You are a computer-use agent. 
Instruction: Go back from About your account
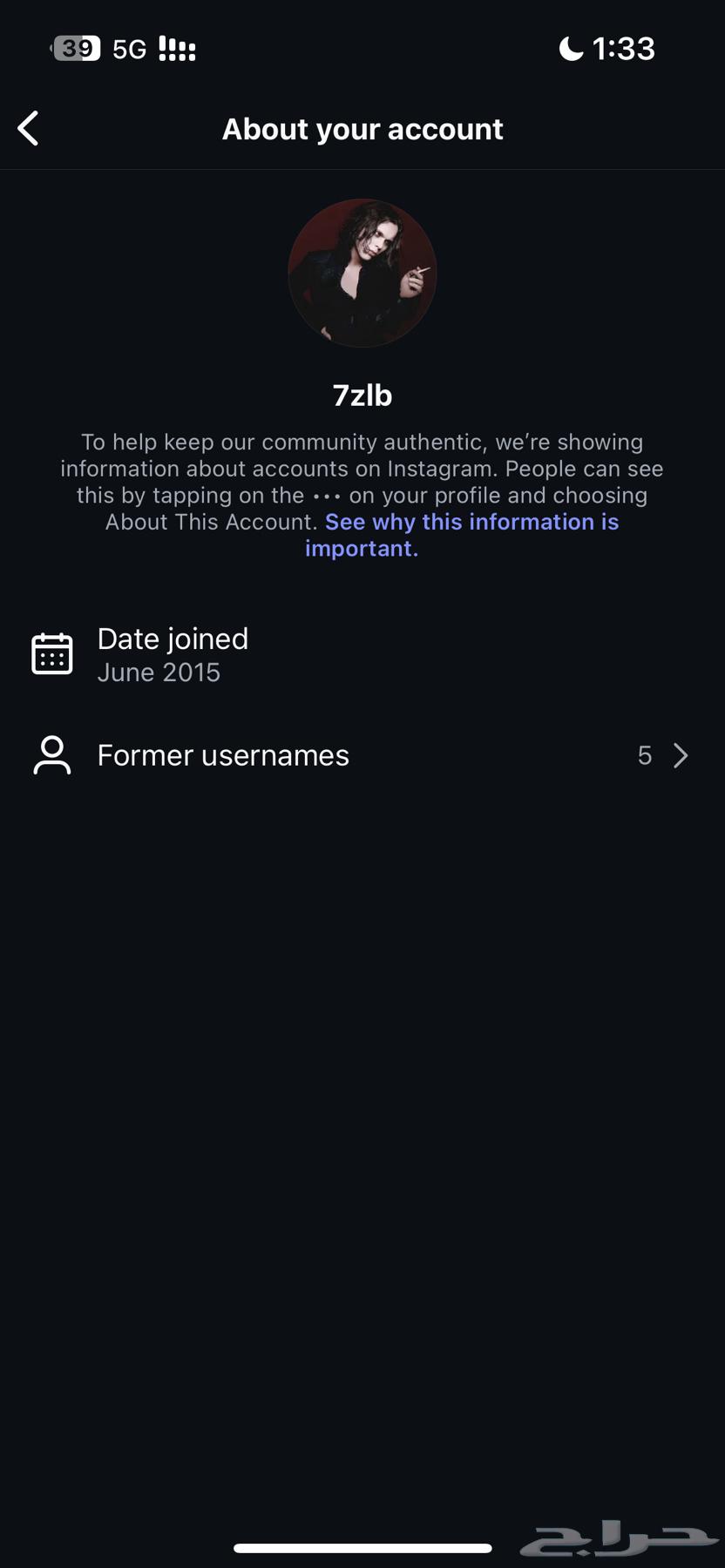(29, 129)
